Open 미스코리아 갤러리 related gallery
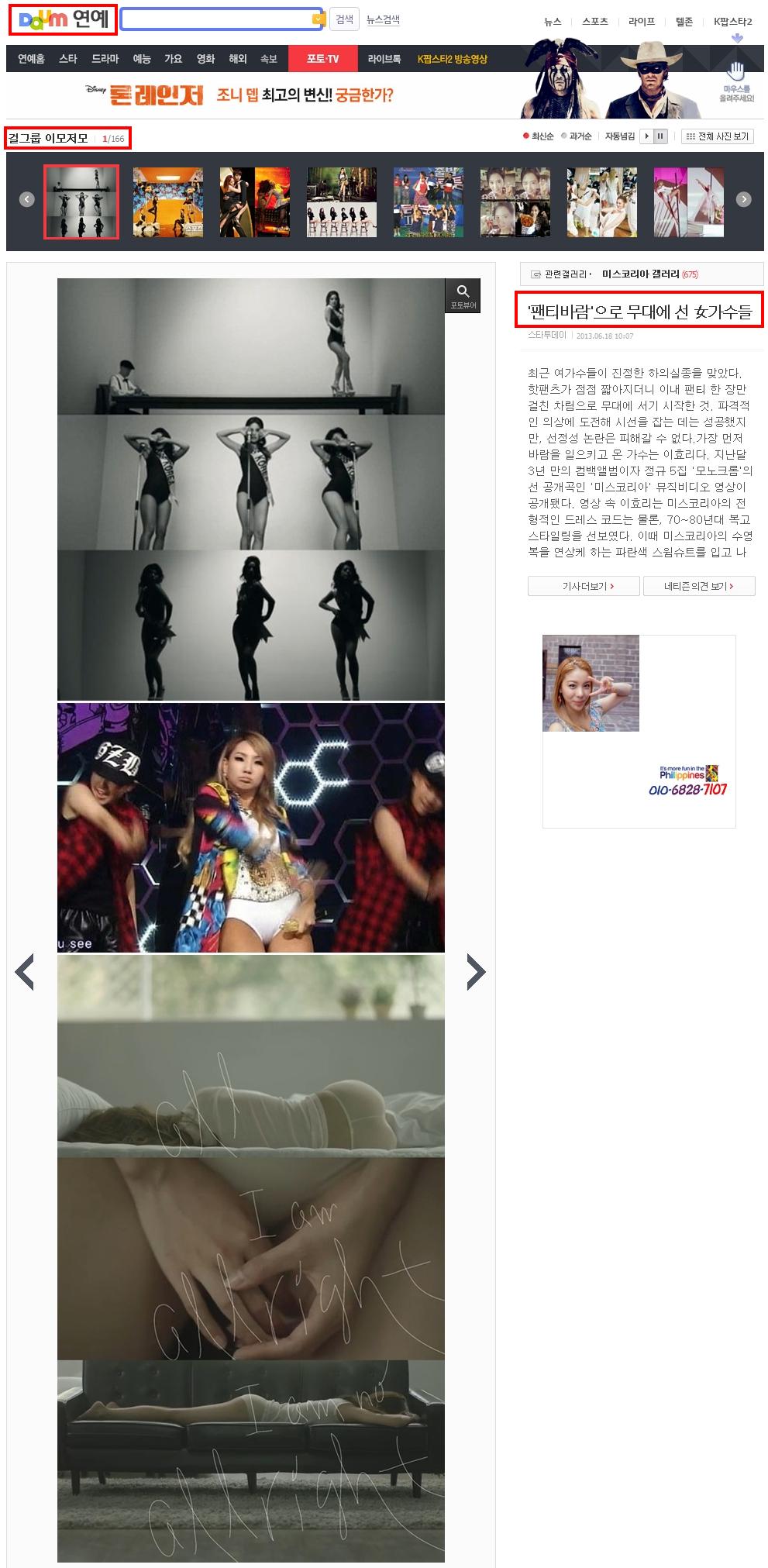The image size is (768, 1568). [x=640, y=274]
